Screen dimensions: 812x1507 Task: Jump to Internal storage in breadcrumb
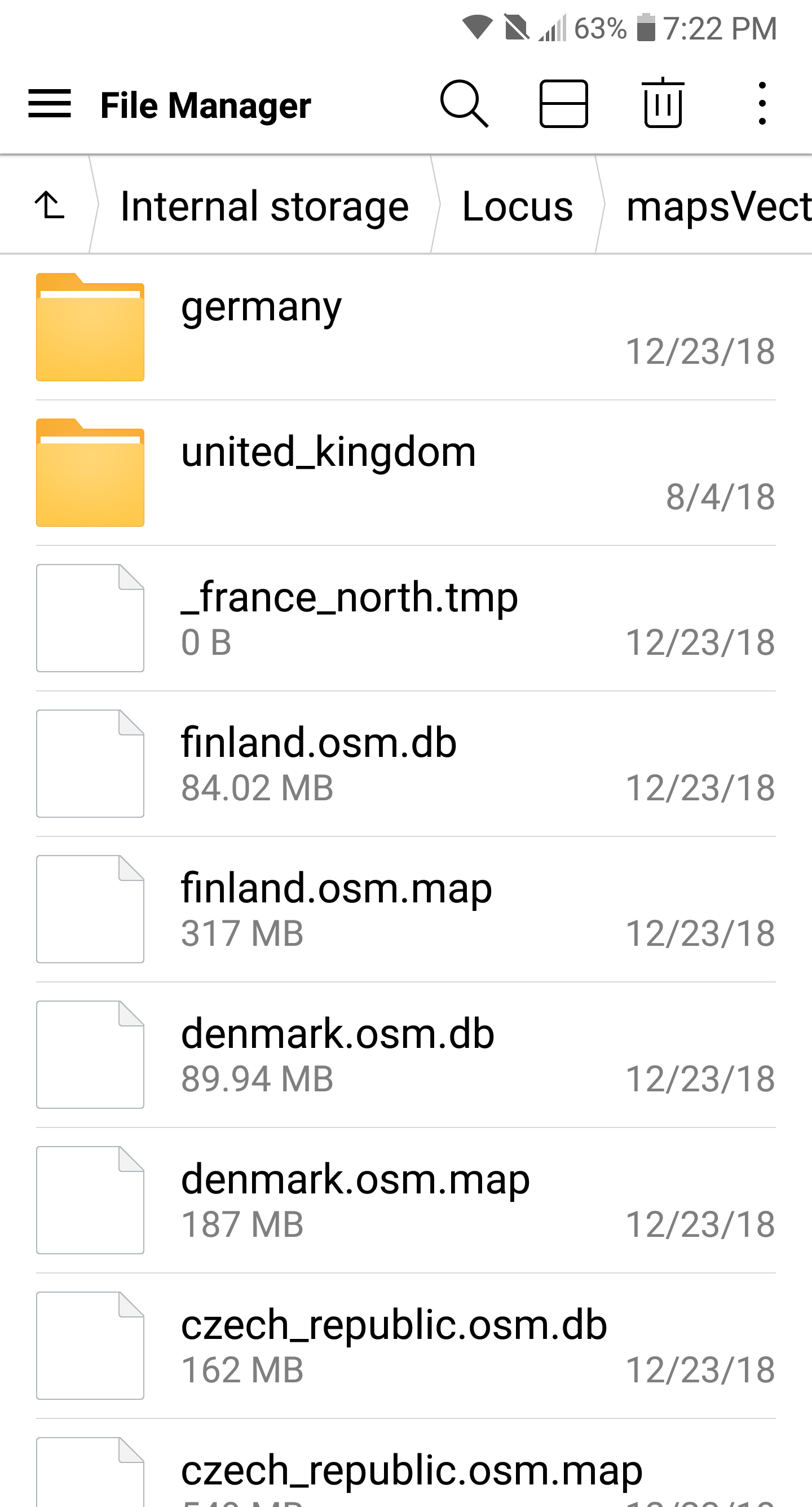coord(264,206)
